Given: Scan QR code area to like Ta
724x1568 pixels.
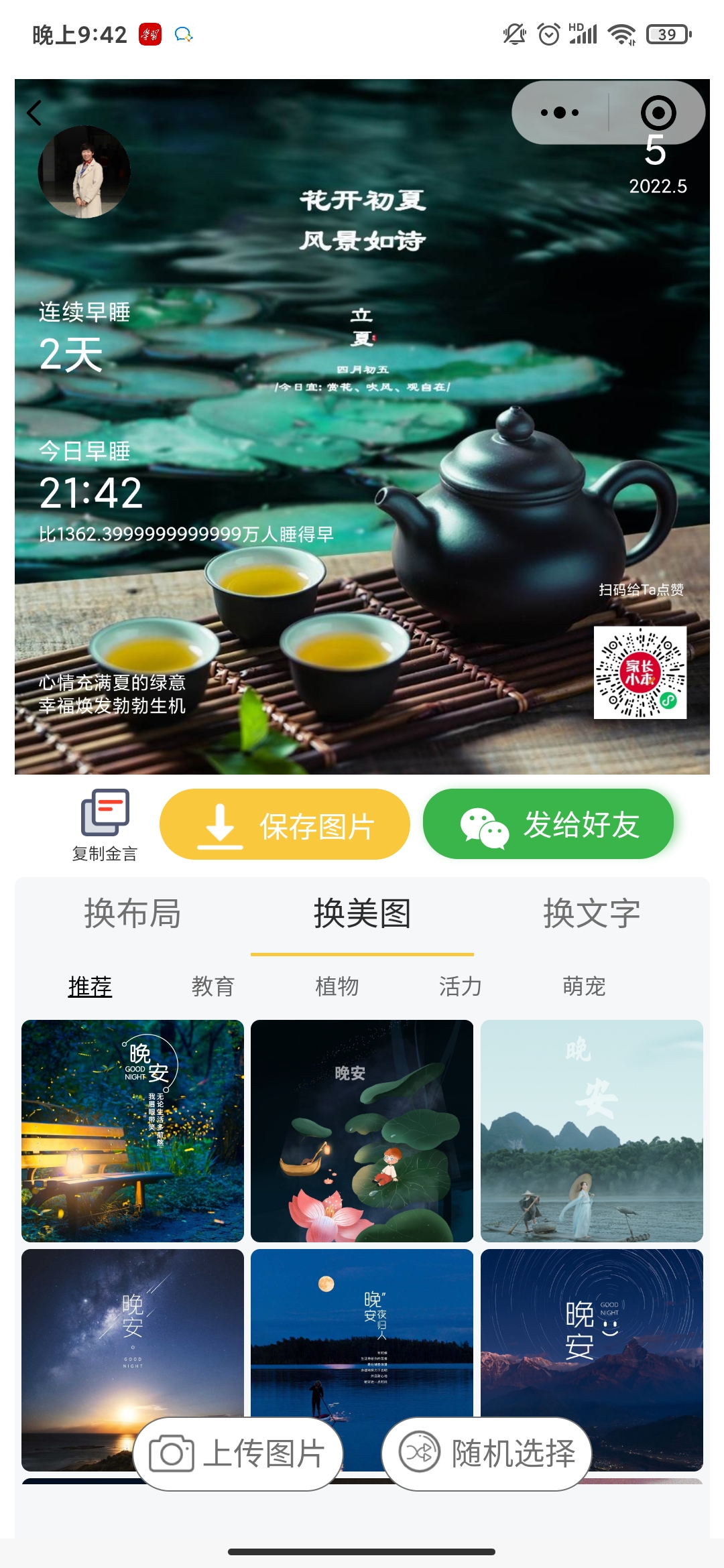Looking at the screenshot, I should pos(642,673).
